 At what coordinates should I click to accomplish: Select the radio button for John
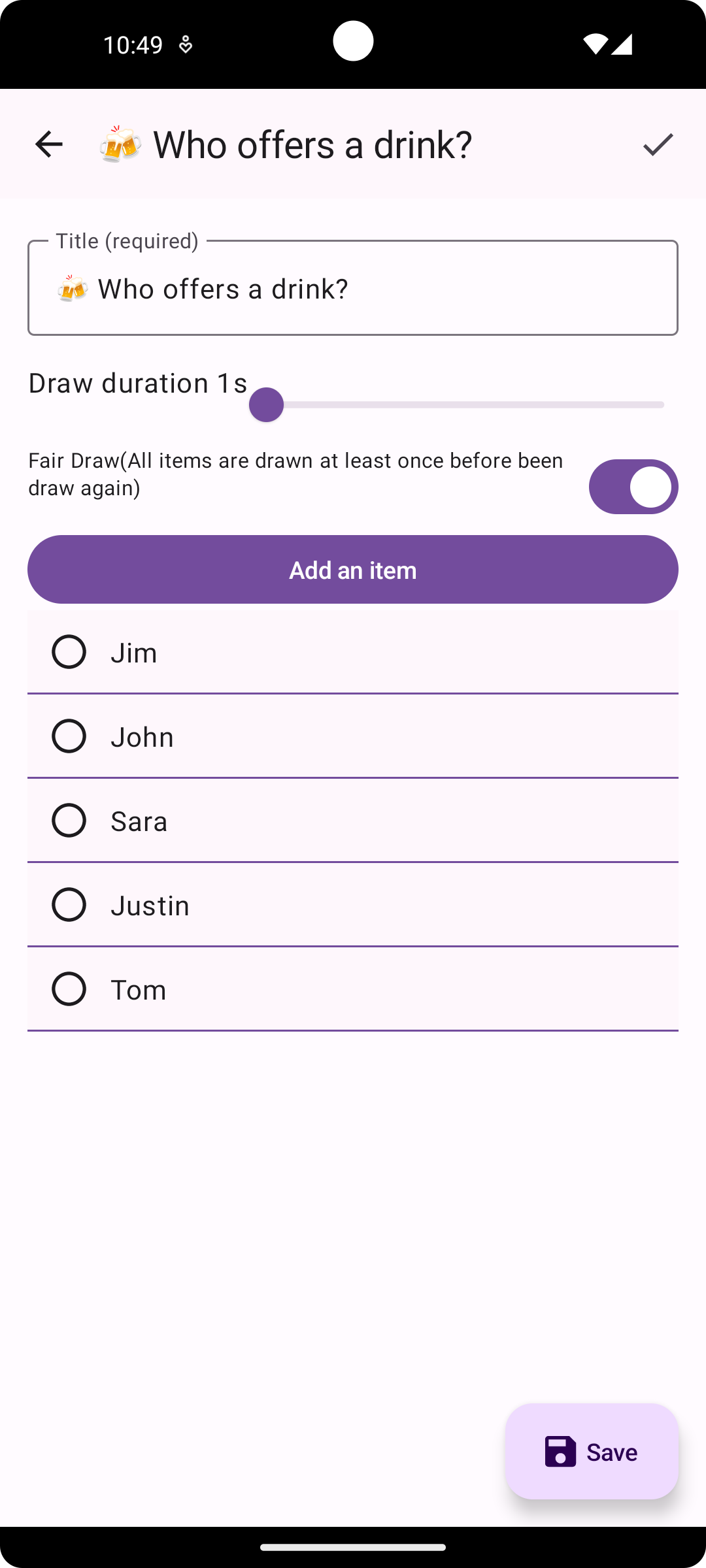[69, 736]
